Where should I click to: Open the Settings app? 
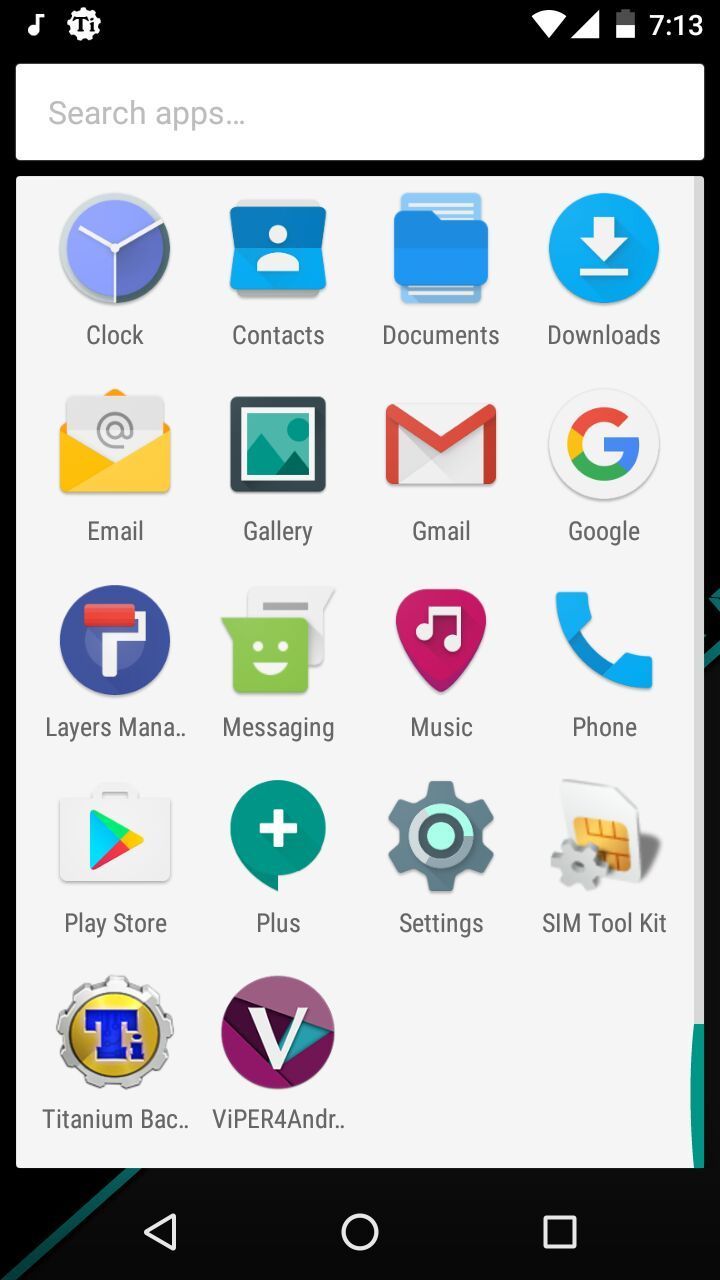click(441, 836)
